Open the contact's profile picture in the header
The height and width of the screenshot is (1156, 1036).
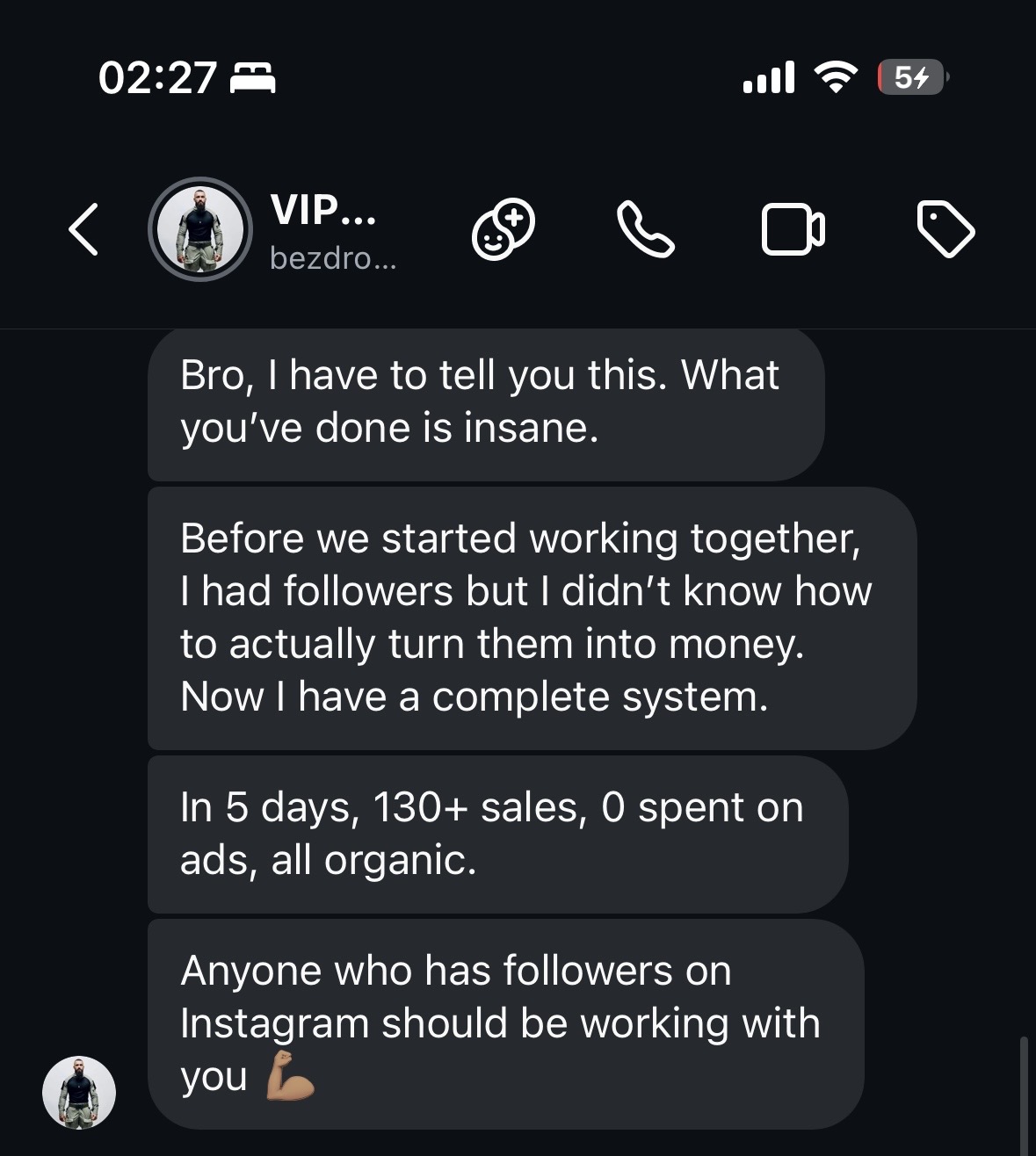(x=200, y=231)
